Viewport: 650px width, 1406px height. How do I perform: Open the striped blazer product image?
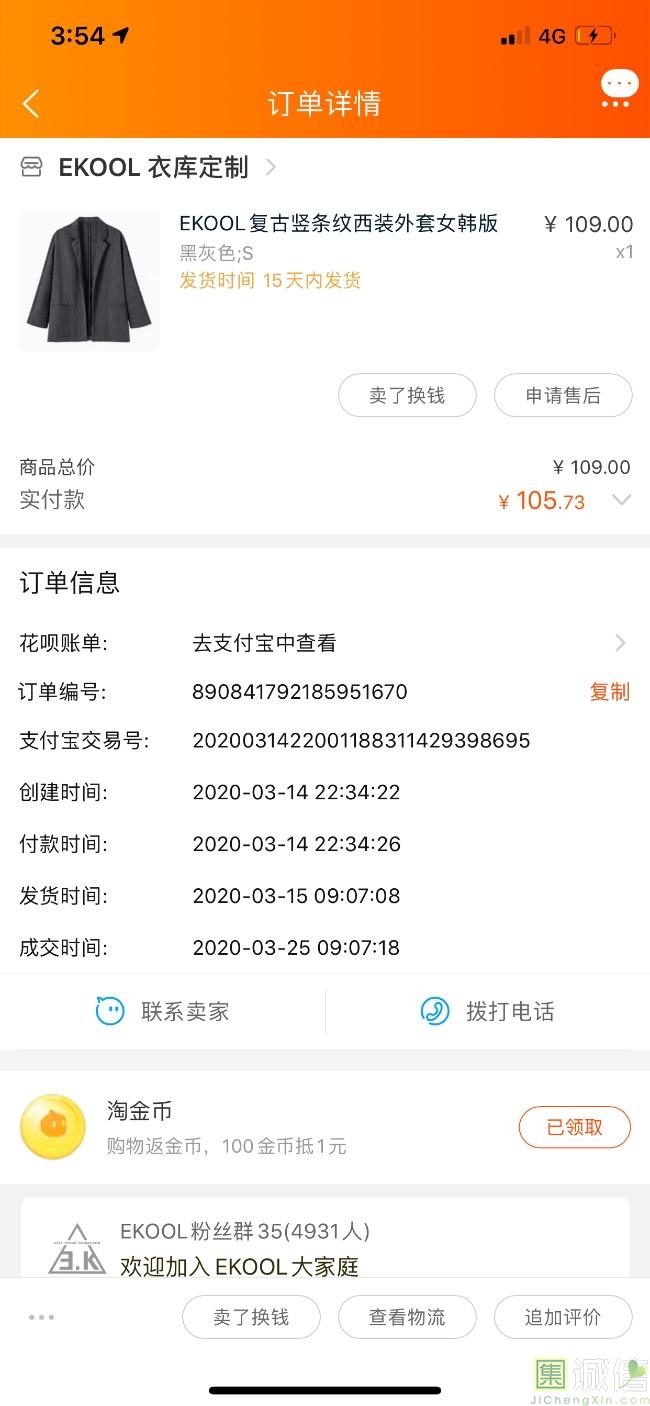89,281
